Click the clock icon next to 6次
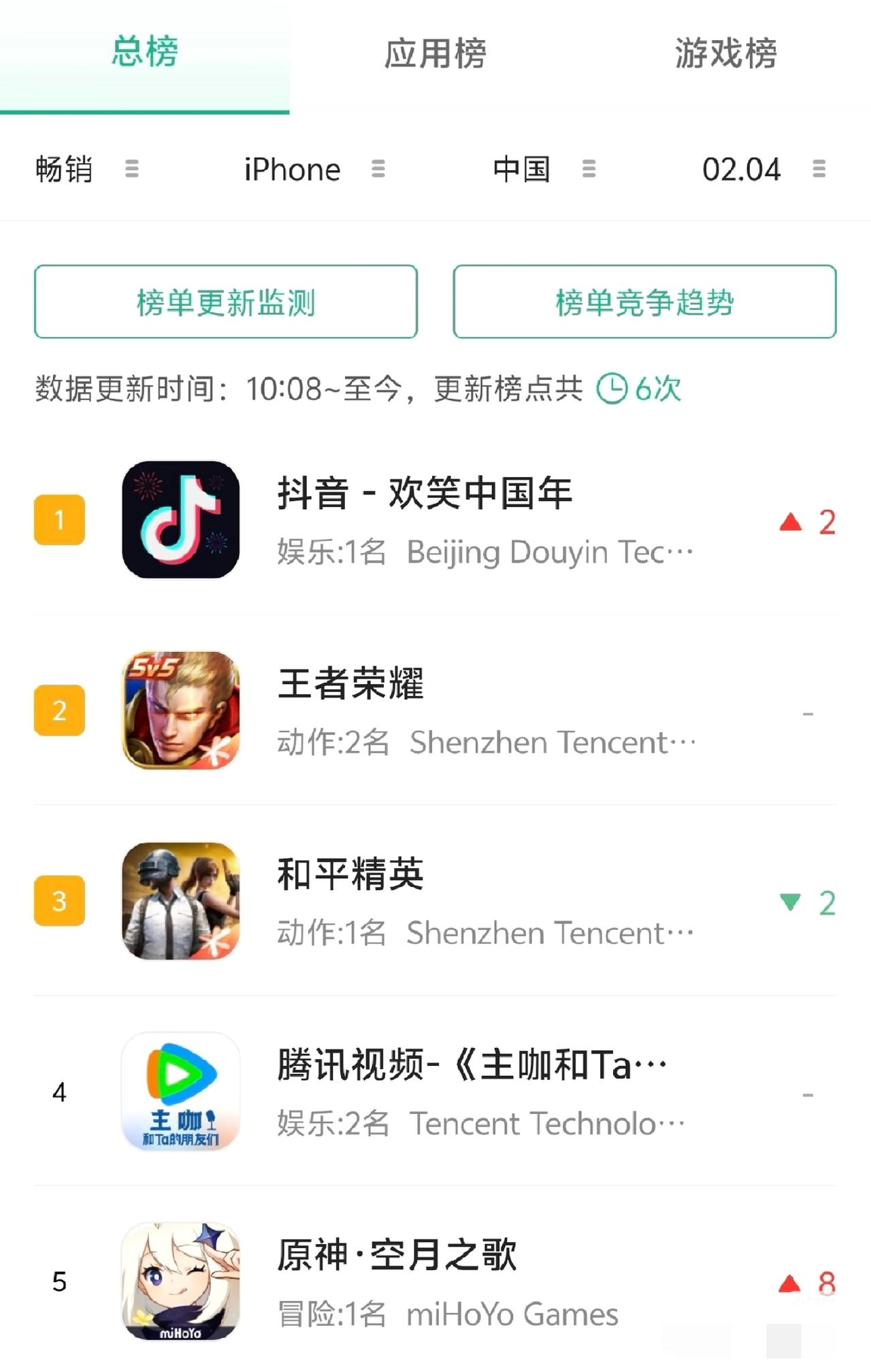This screenshot has width=871, height=1372. 613,390
